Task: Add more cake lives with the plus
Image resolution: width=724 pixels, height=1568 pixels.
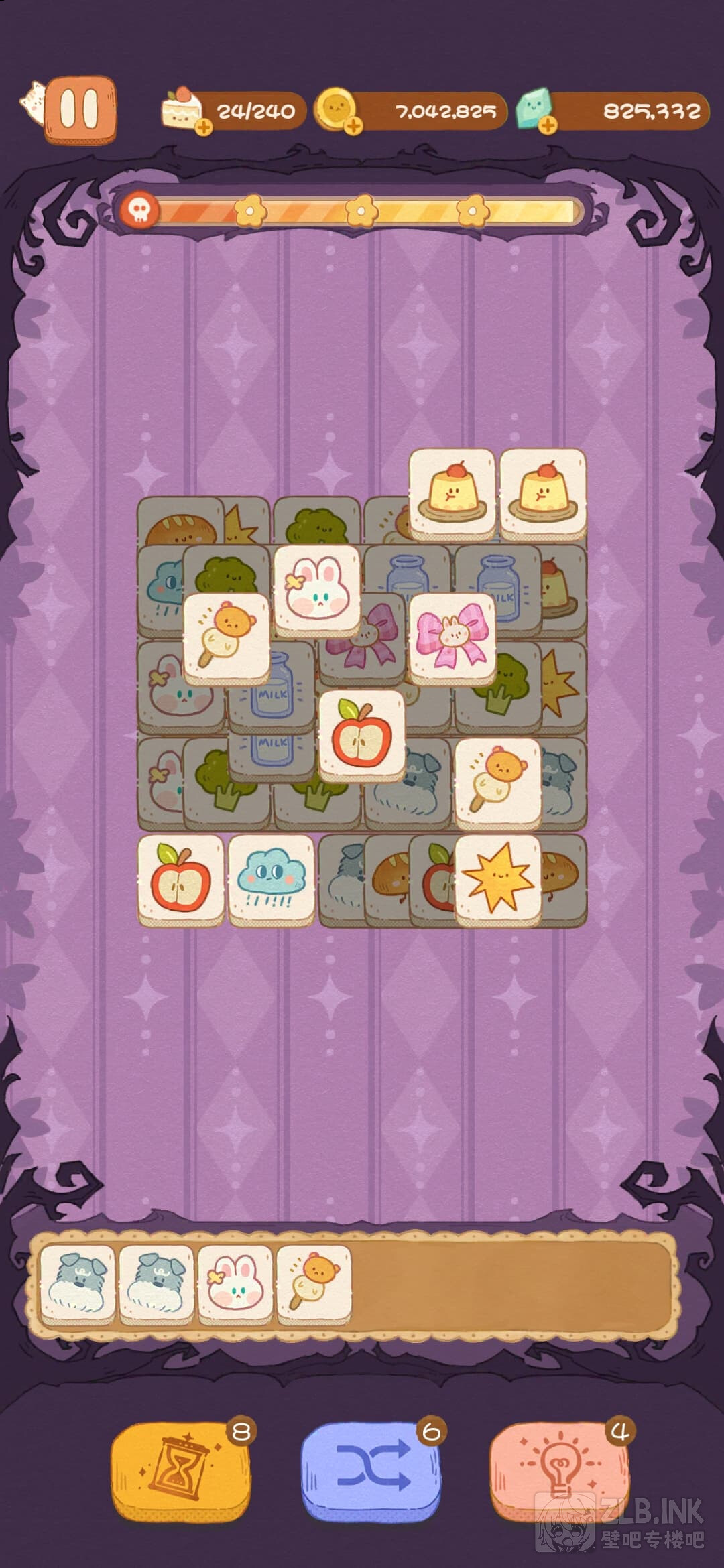Action: pos(204,127)
